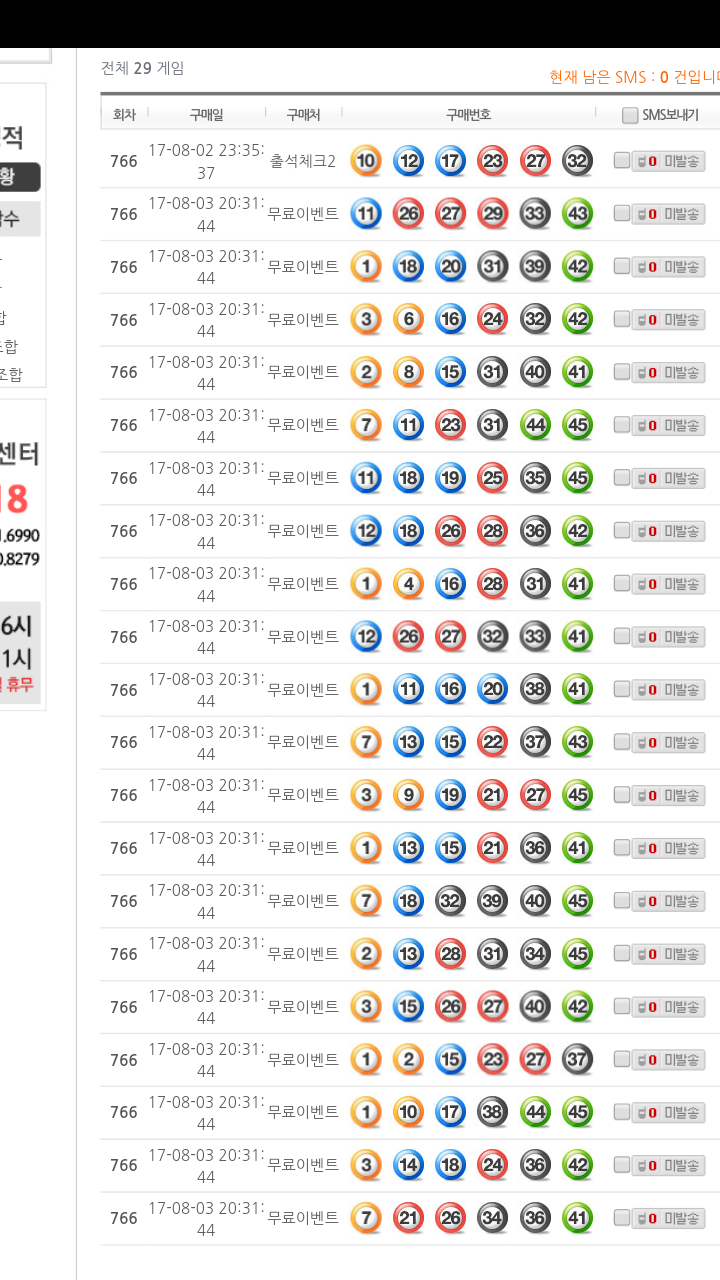720x1280 pixels.
Task: Tap 미발송 for numbers 7 18 32 39 40 45
Action: point(682,901)
